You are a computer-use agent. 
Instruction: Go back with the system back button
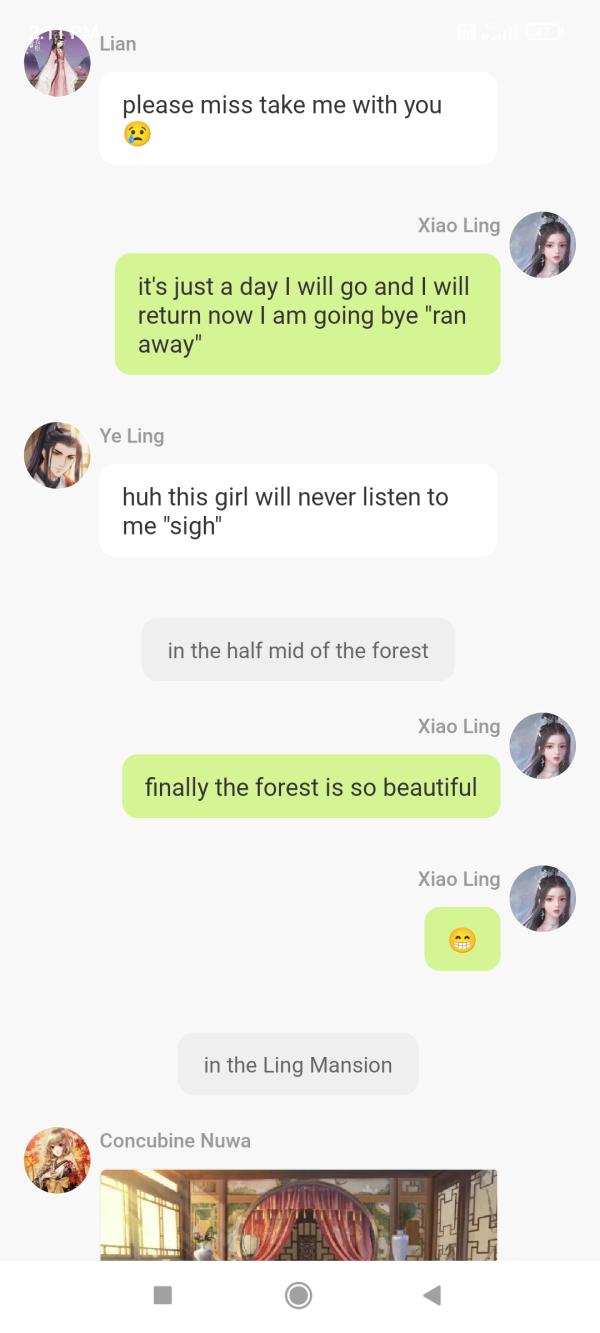click(x=432, y=1296)
